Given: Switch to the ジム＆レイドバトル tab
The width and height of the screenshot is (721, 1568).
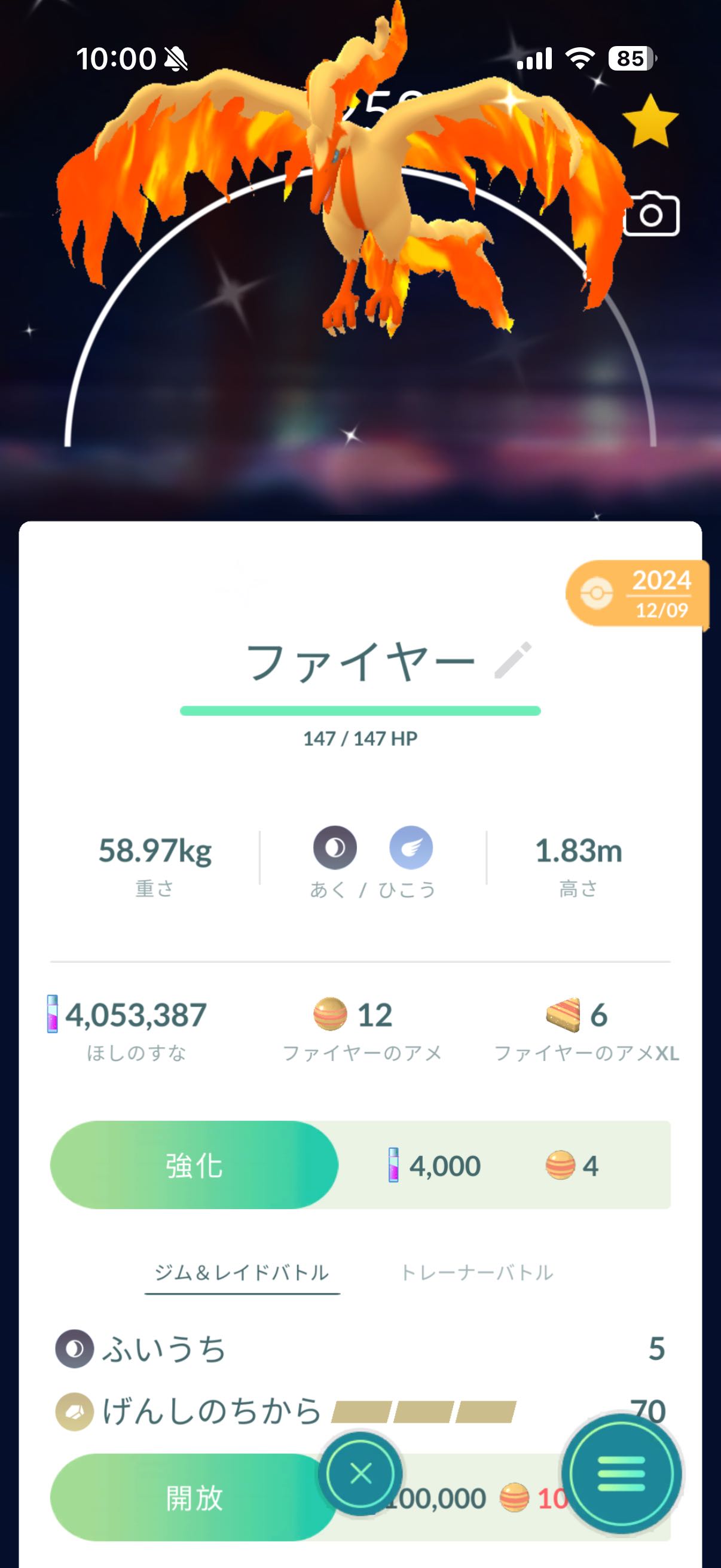Looking at the screenshot, I should pos(242,1273).
